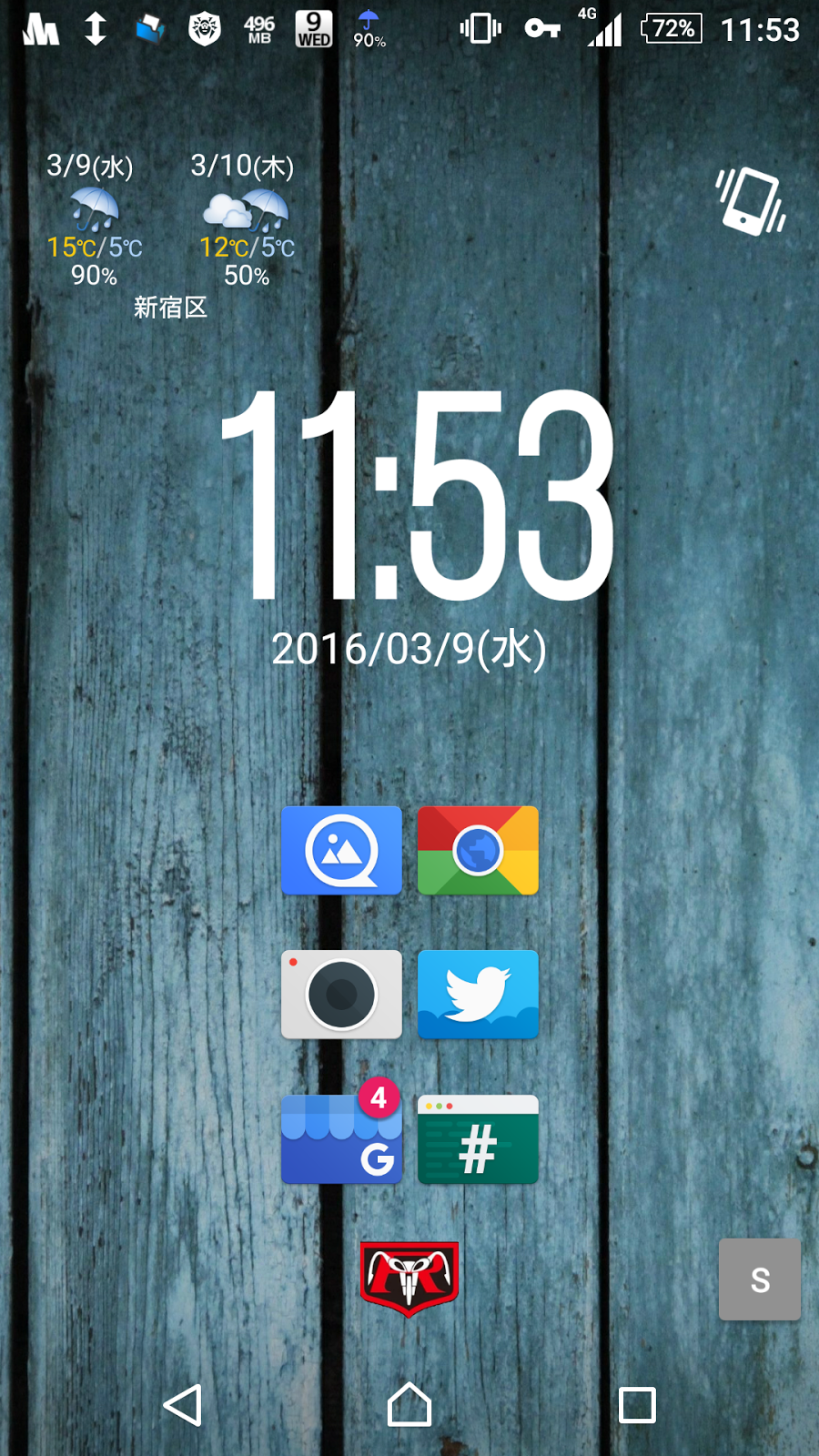Launch the red bull shield app
The height and width of the screenshot is (1456, 819).
click(409, 1278)
